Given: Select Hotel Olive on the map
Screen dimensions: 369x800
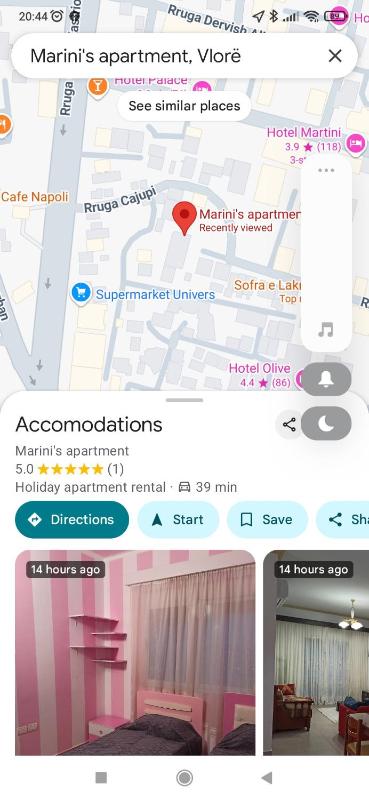Looking at the screenshot, I should click(x=259, y=368).
